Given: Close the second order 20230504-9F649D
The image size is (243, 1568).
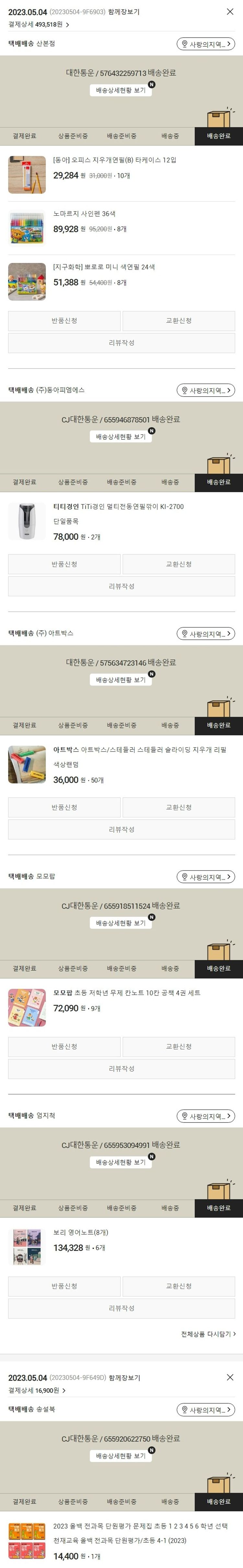Looking at the screenshot, I should (230, 1377).
